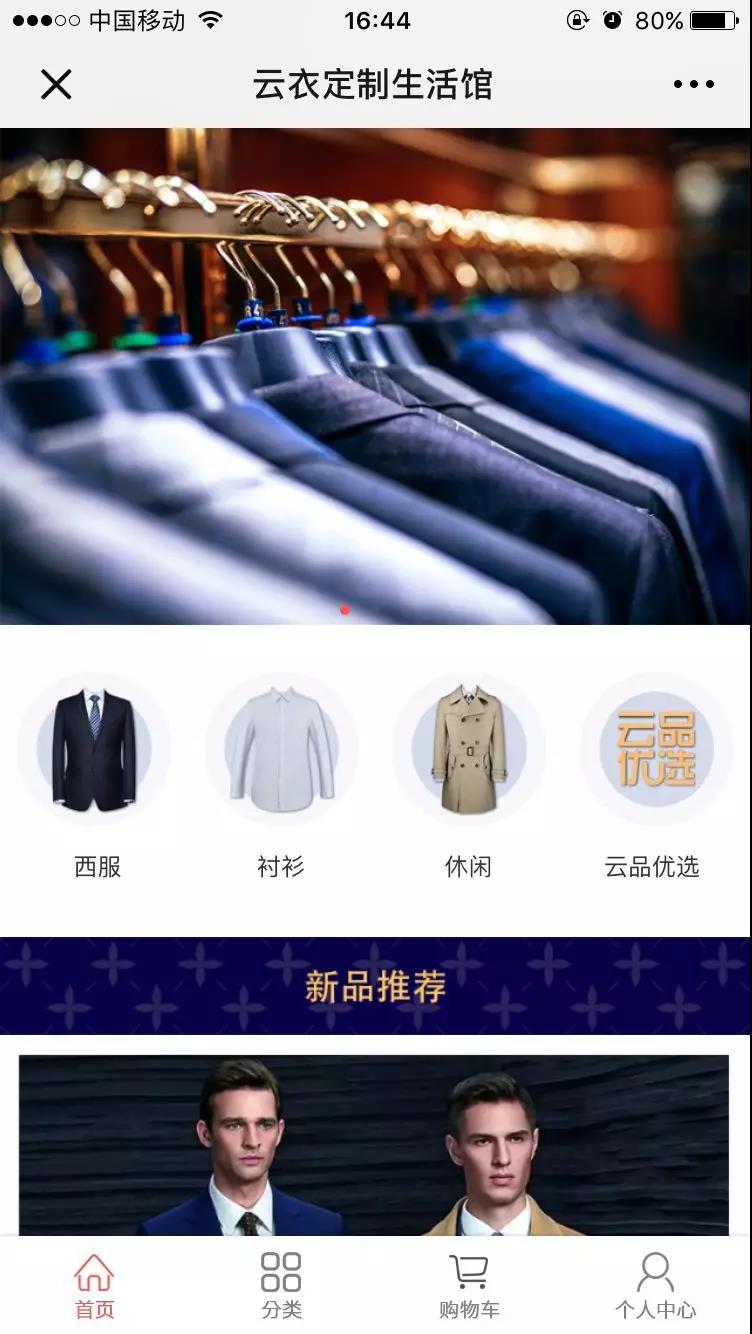The image size is (752, 1334).
Task: Open the 购物车 tab
Action: [x=468, y=1287]
